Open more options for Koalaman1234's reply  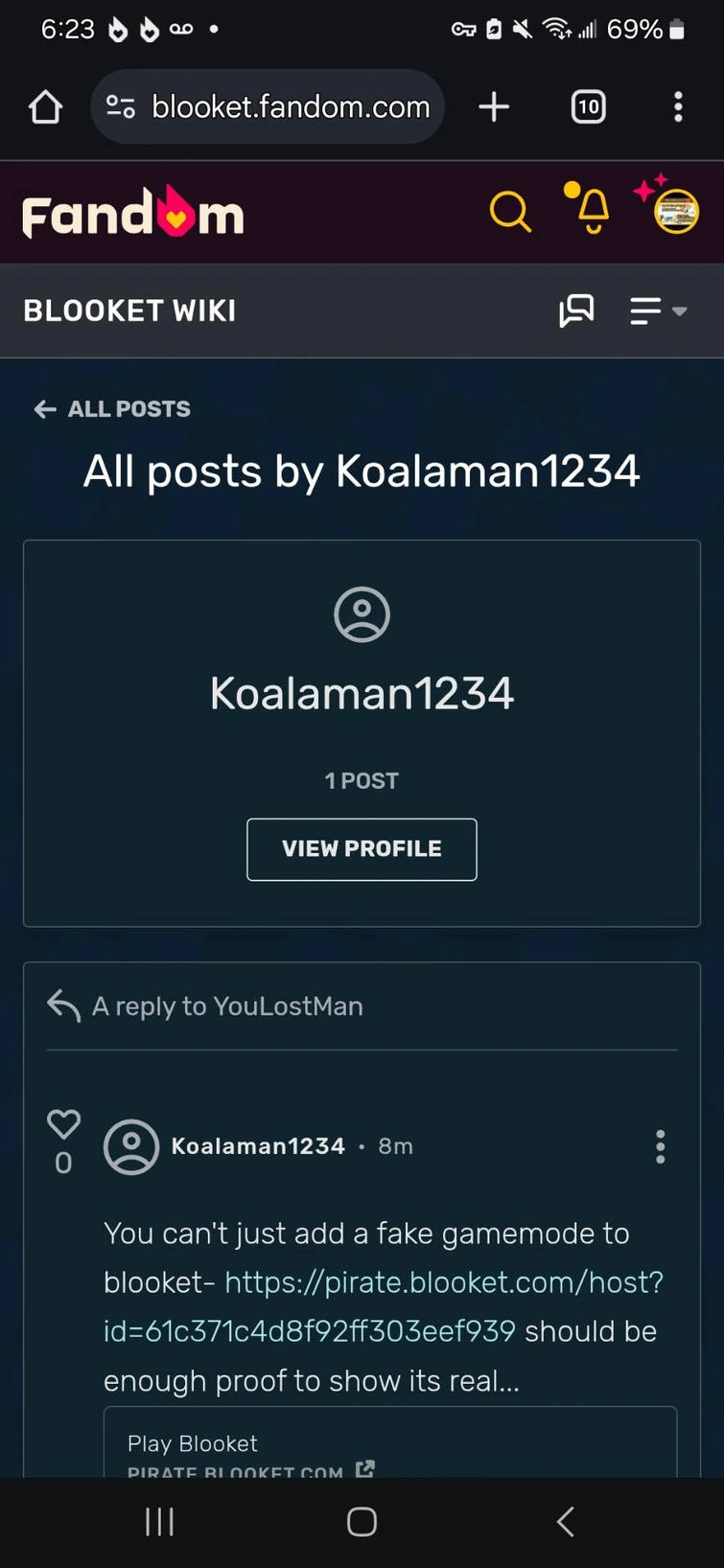pos(660,1146)
